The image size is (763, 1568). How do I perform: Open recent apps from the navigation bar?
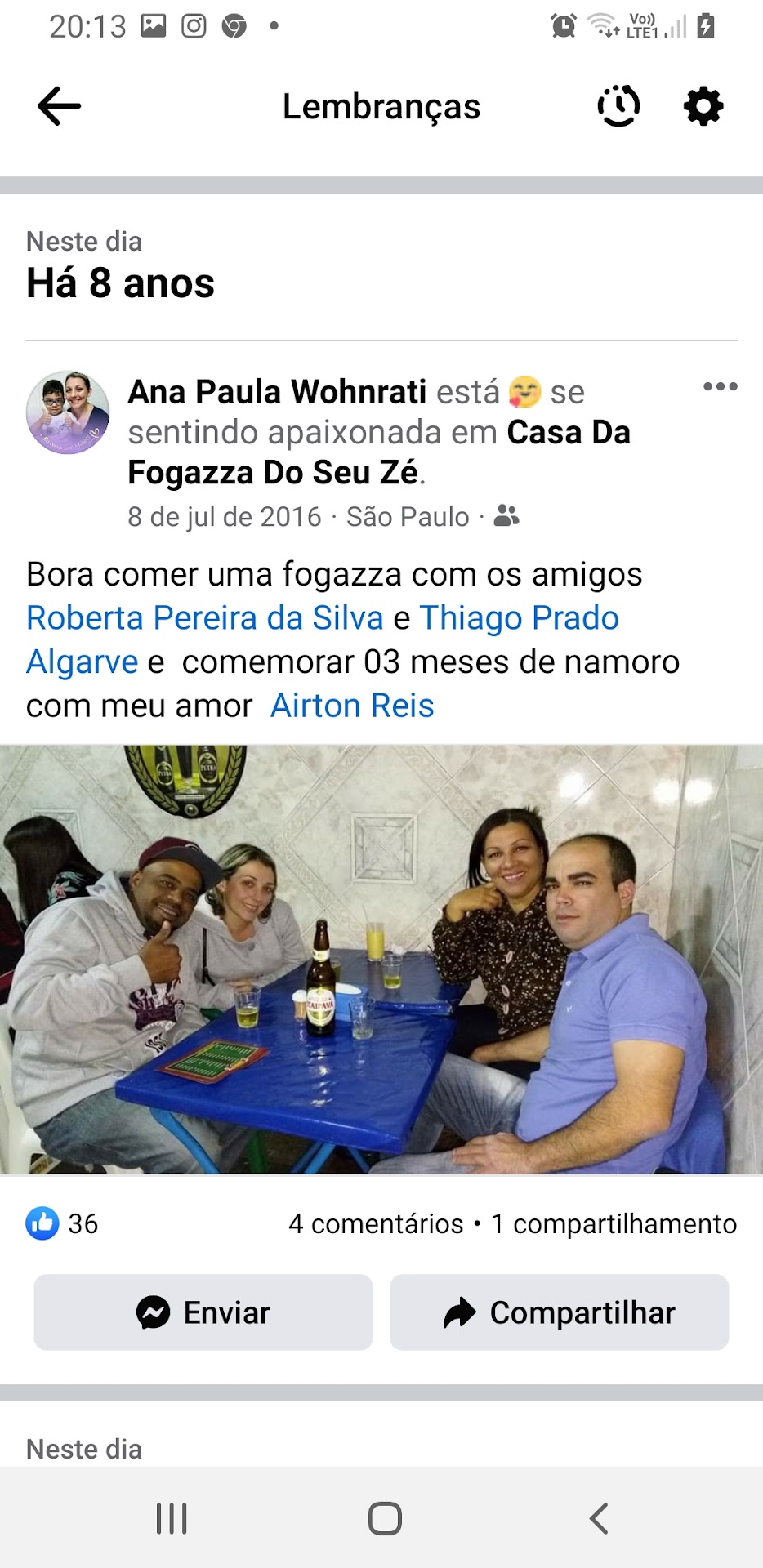point(172,1519)
